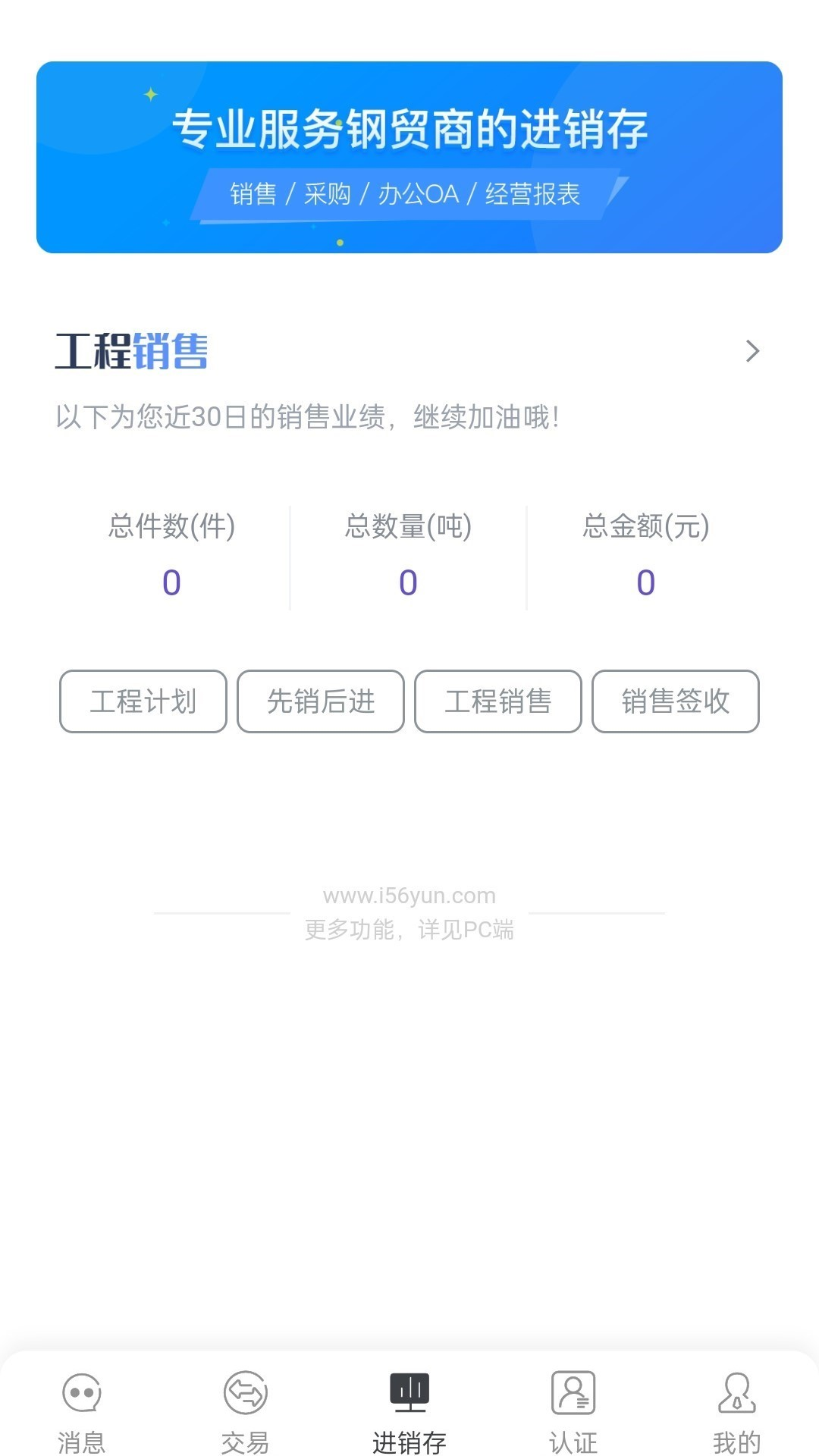Tap the 先销后进 button
The image size is (819, 1456).
click(320, 702)
